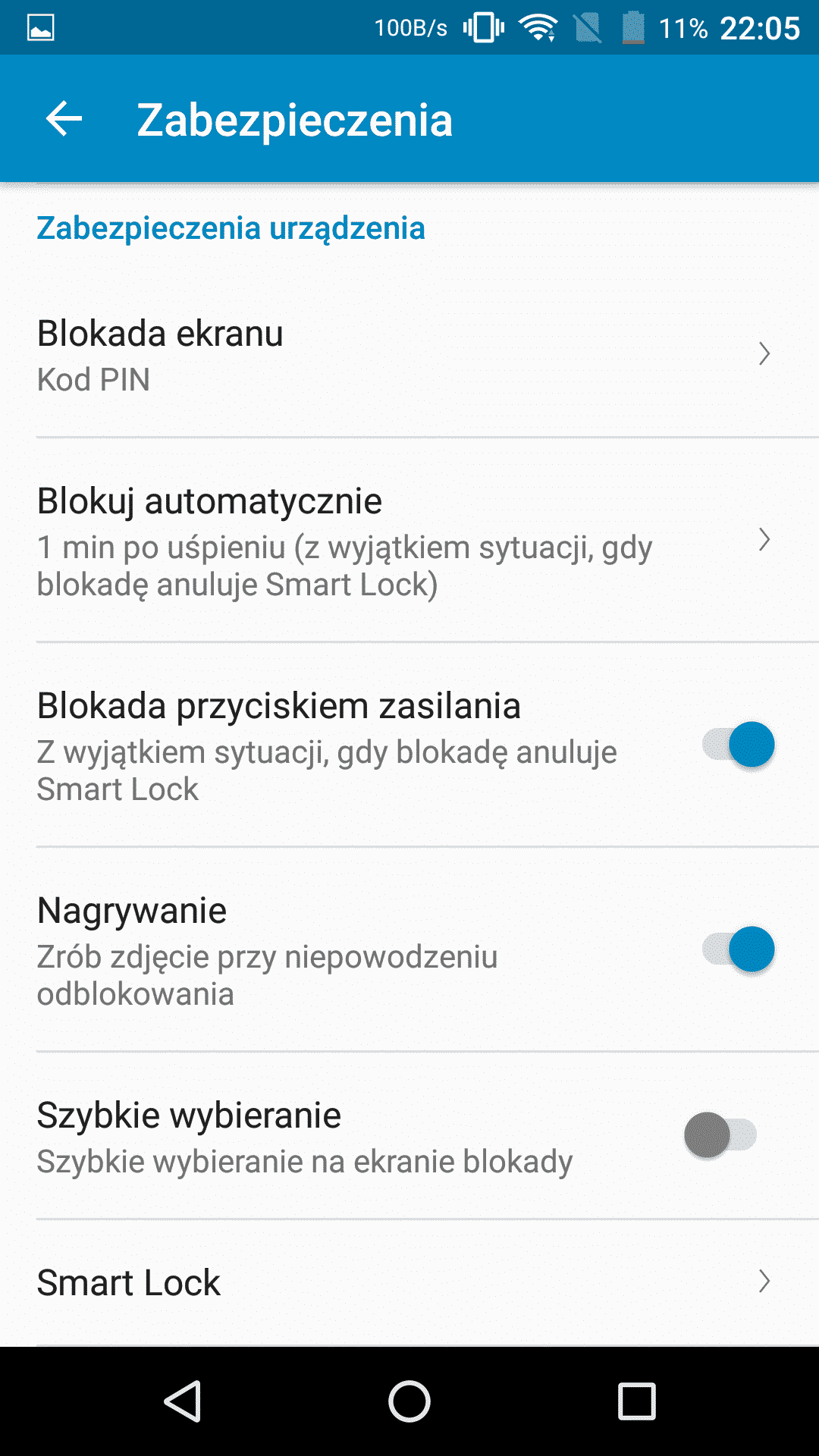Tap the system home button
This screenshot has height=1456, width=819.
point(409,1401)
